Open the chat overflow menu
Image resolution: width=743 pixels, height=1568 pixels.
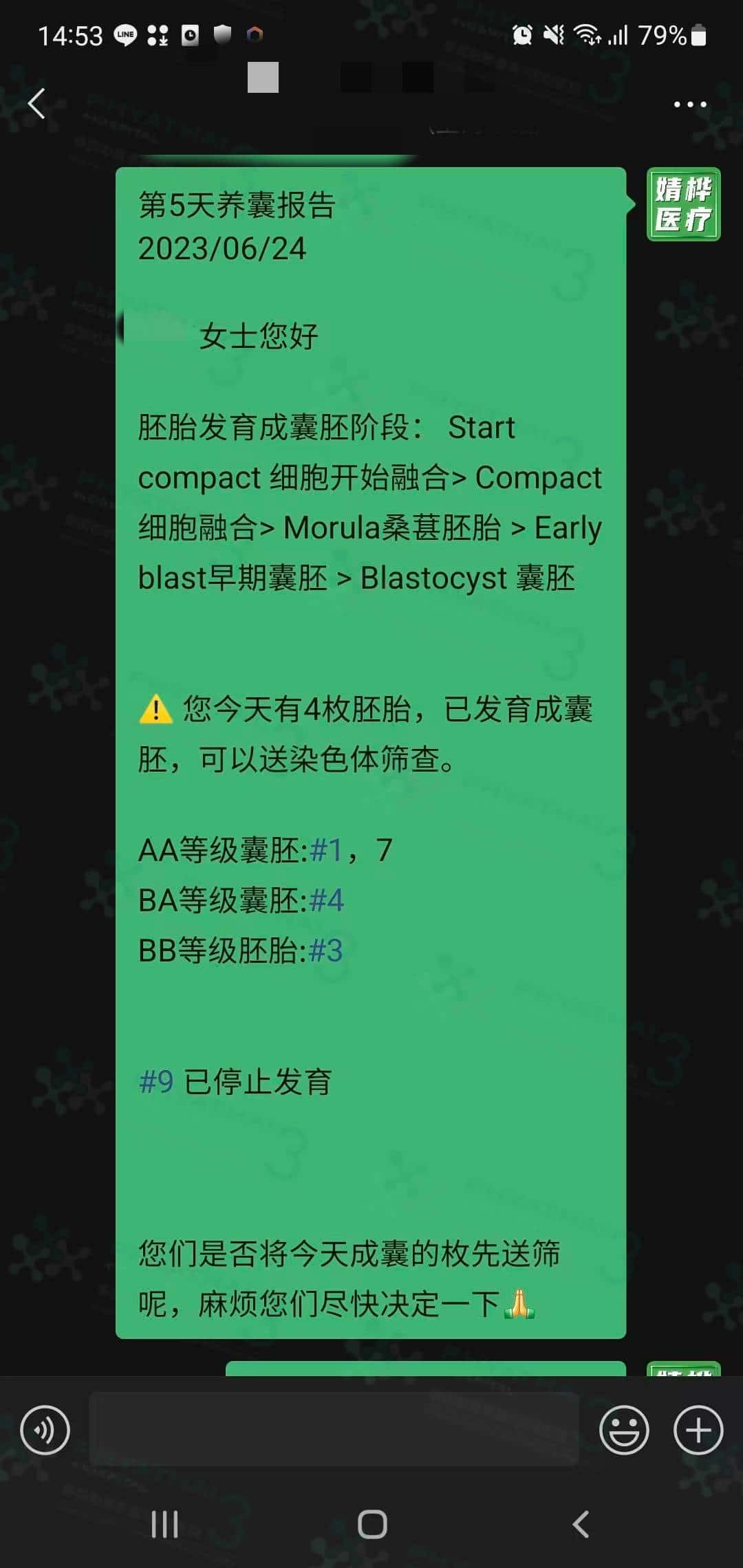(689, 105)
